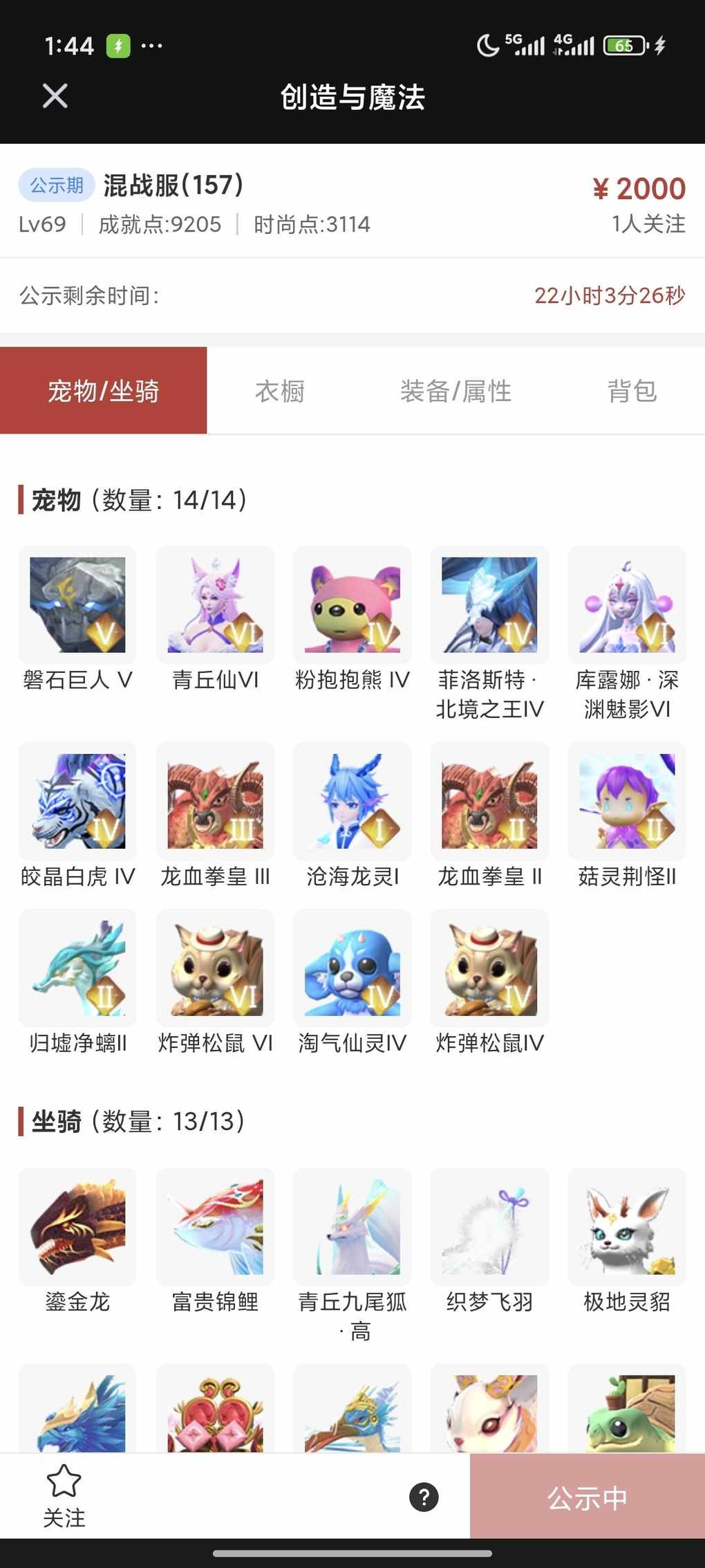Viewport: 705px width, 1568px height.
Task: Open pet 青丘仙VI details
Action: [x=215, y=605]
